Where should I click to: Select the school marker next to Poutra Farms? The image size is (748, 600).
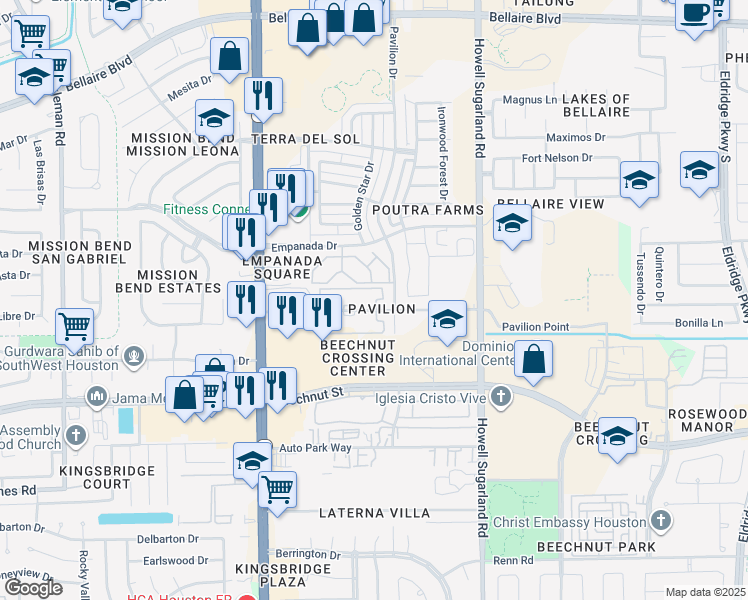click(512, 223)
